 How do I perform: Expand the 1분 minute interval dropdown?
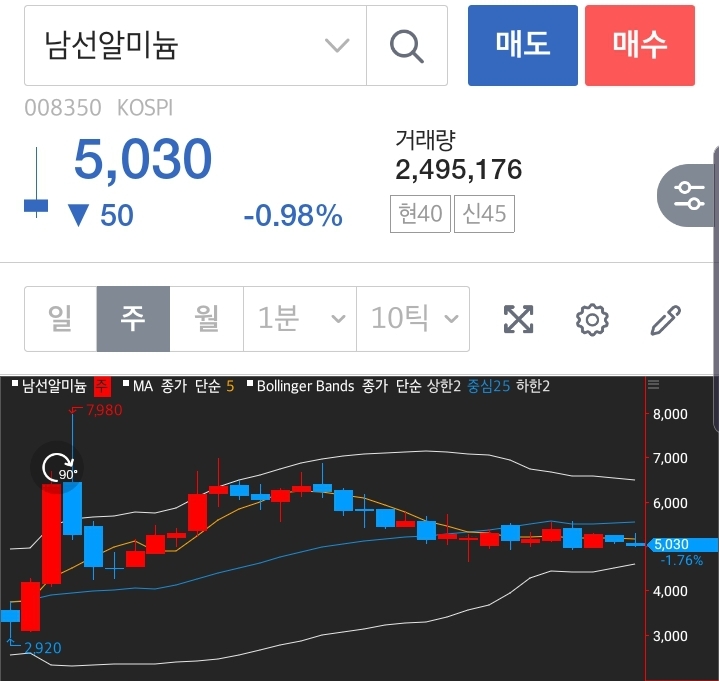(x=300, y=319)
